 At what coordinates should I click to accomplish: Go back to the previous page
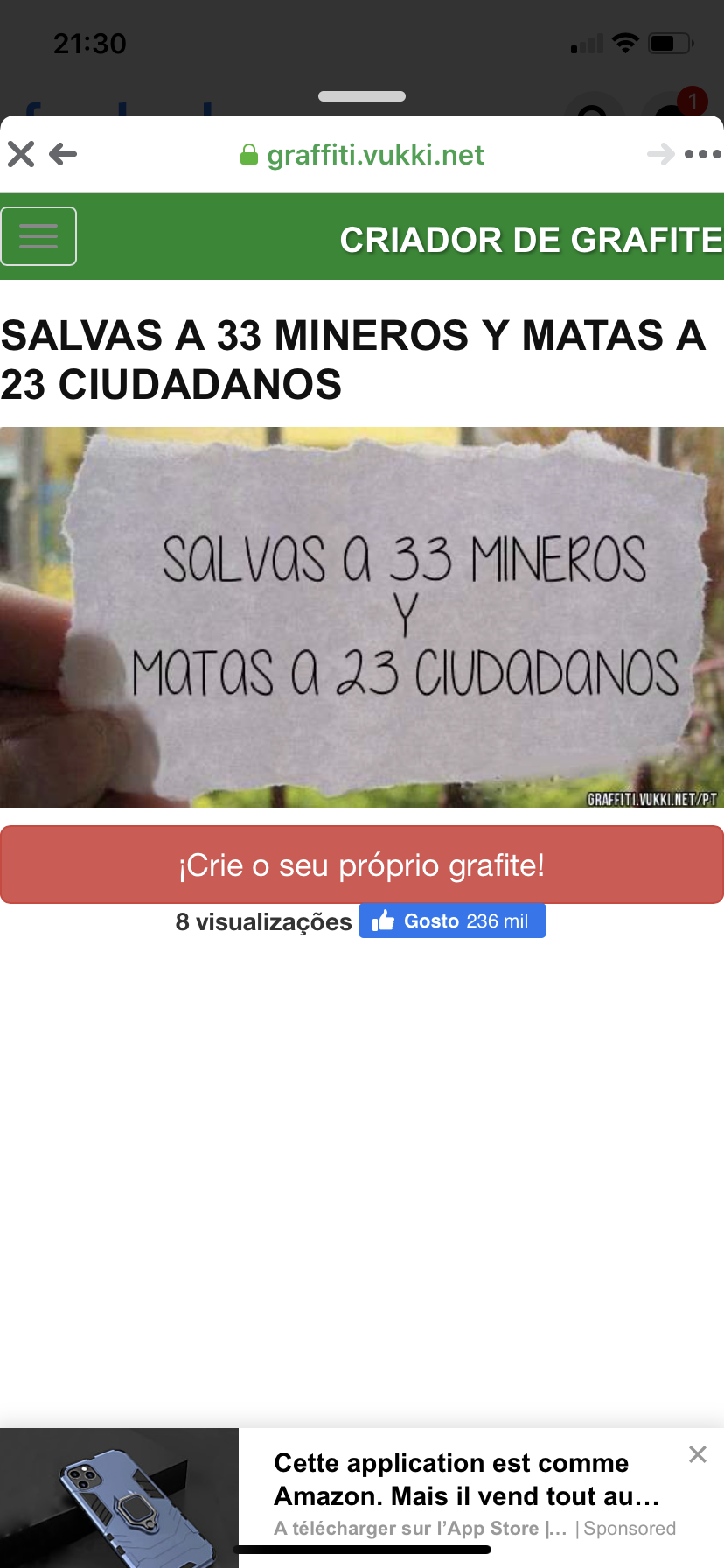click(x=63, y=155)
